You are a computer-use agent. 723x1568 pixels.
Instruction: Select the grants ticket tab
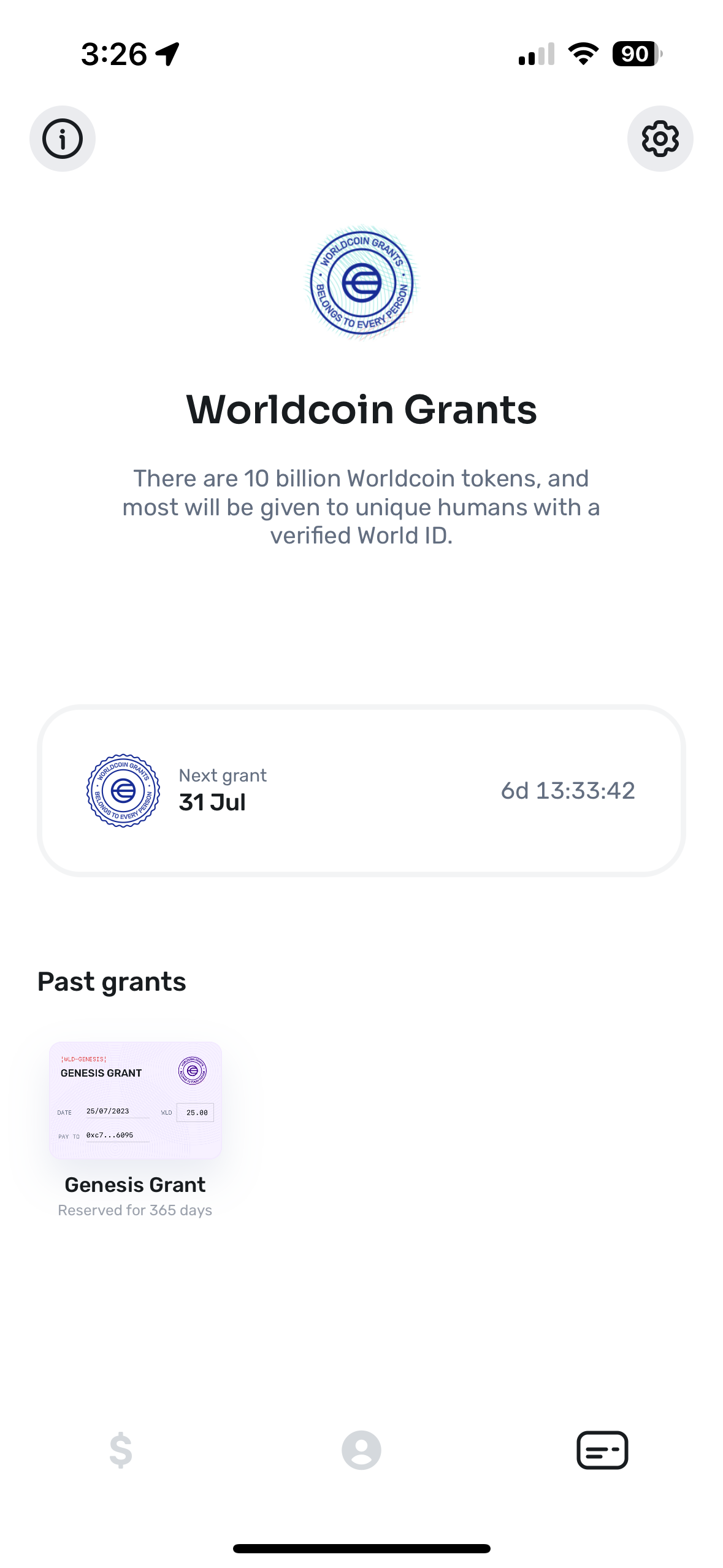[602, 1450]
